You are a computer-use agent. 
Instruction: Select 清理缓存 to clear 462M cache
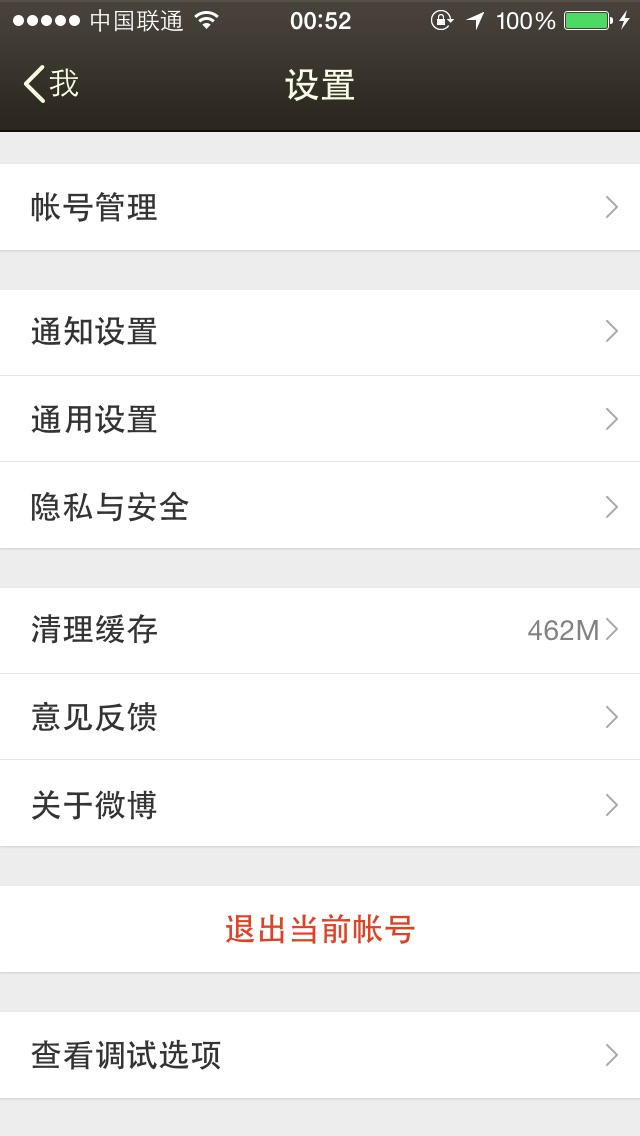320,630
